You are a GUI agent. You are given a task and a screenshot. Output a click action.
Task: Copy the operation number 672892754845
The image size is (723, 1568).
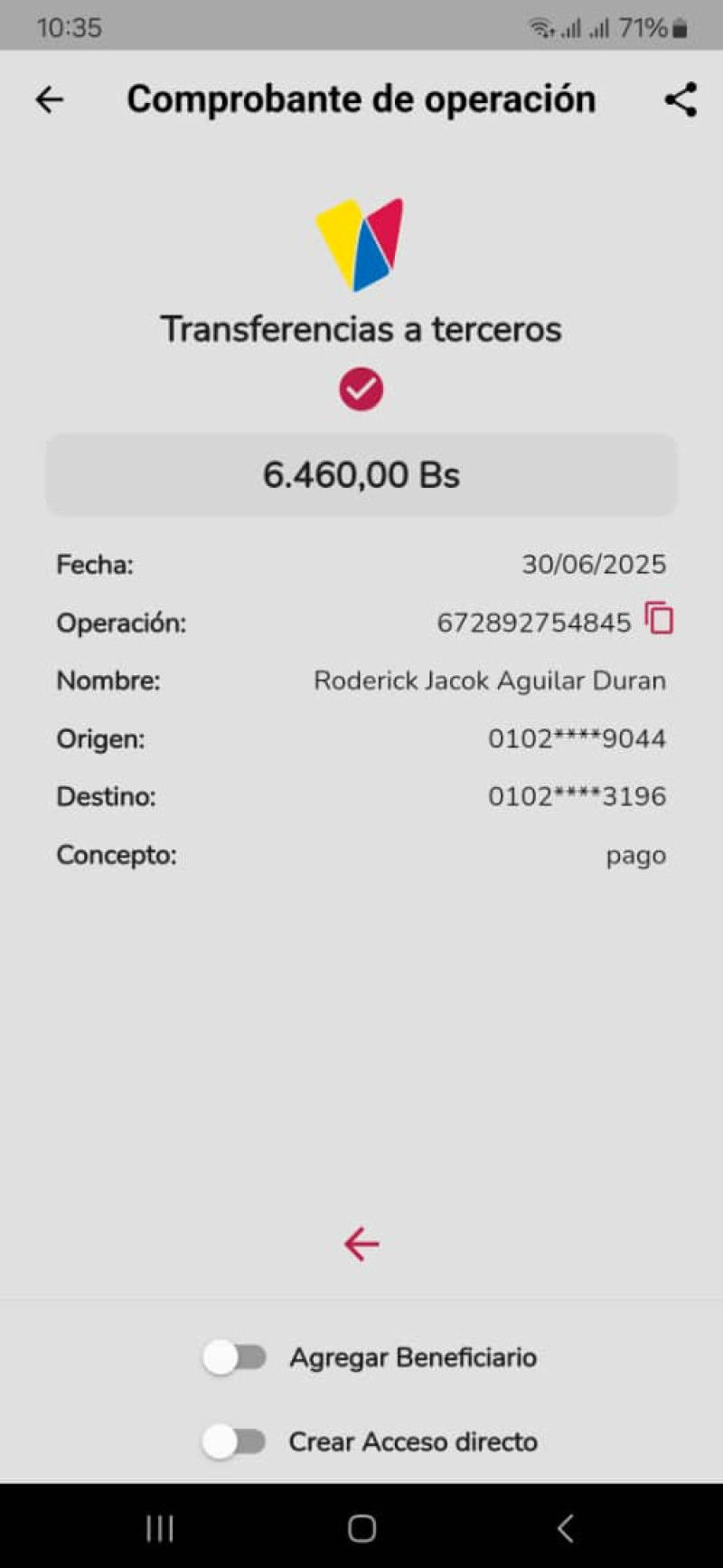[x=660, y=619]
